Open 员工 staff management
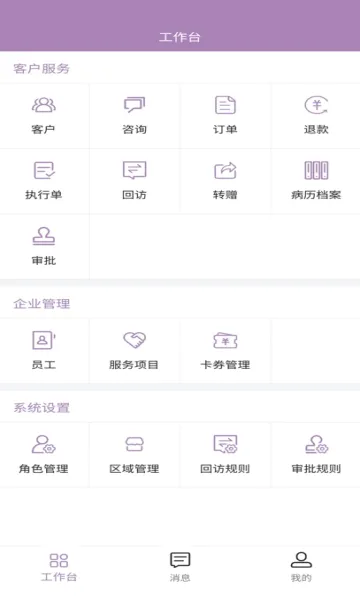360x600 pixels. pyautogui.click(x=44, y=351)
